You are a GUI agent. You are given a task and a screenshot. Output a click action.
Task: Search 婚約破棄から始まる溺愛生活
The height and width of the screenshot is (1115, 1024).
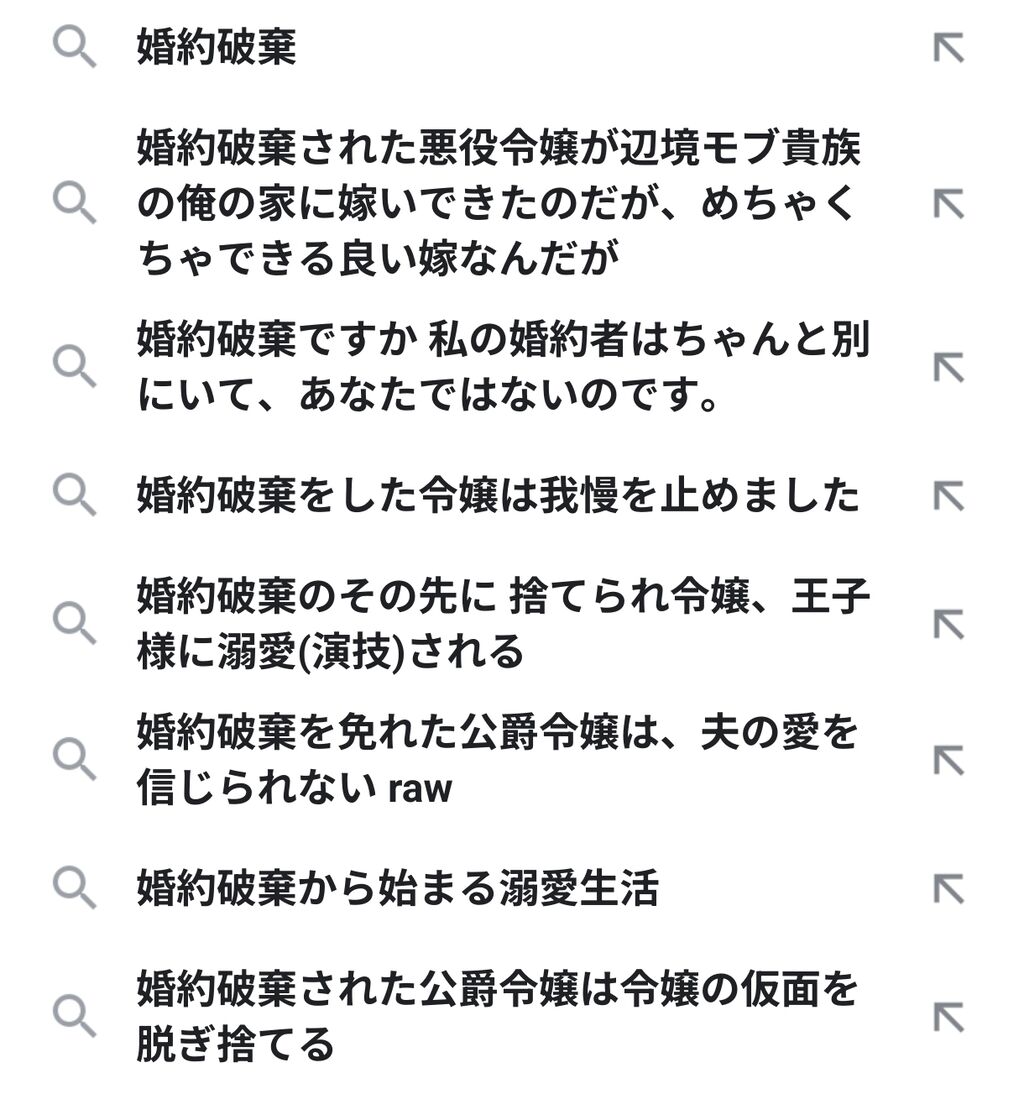point(398,888)
